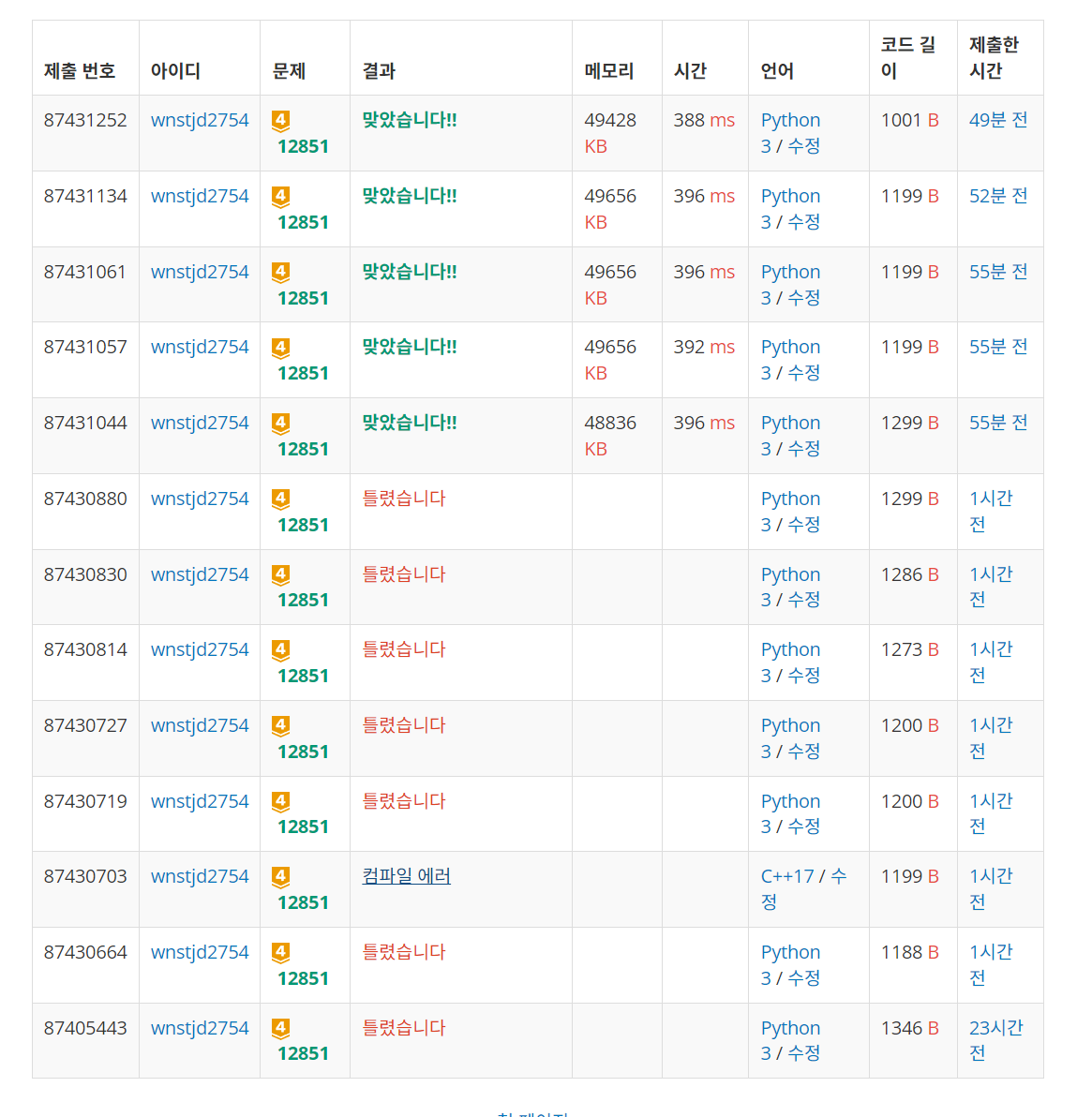Open problem 12851 in row 87431044
This screenshot has height=1117, width=1092.
[303, 449]
